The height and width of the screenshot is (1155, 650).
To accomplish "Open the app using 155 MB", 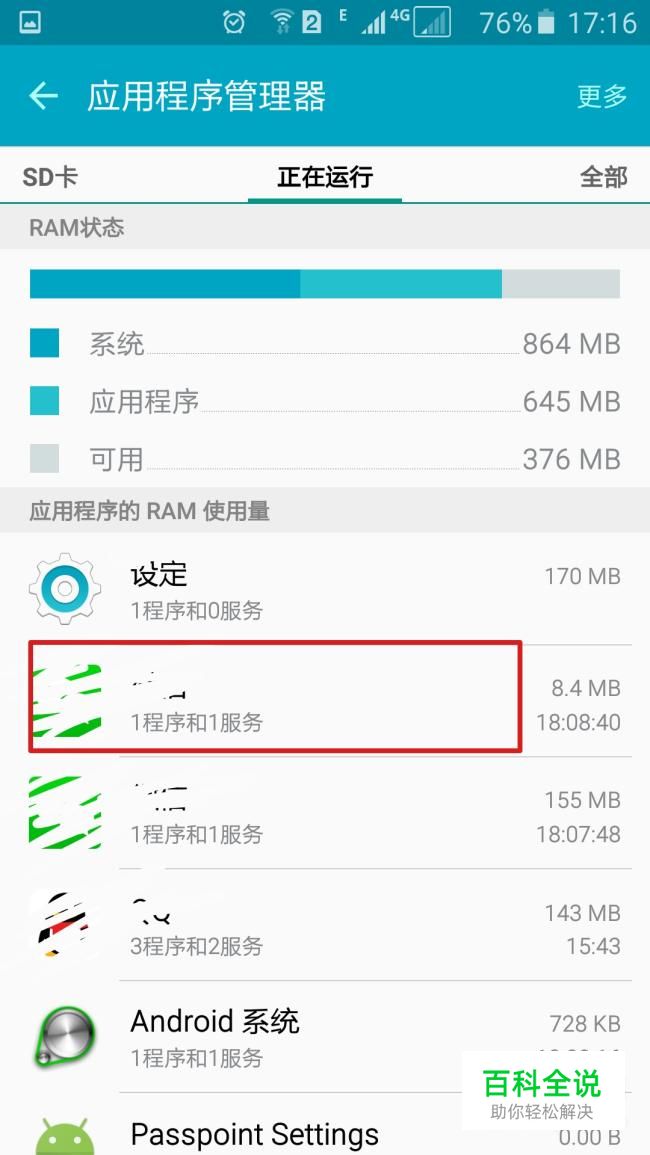I will pyautogui.click(x=325, y=812).
